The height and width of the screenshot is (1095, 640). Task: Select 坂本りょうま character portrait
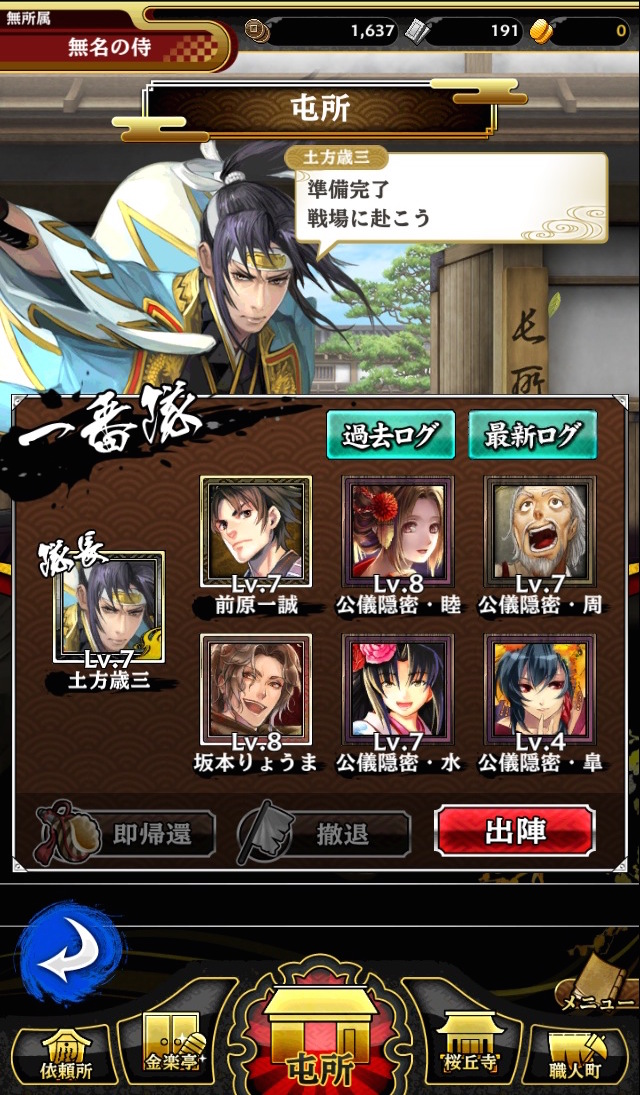click(x=256, y=689)
